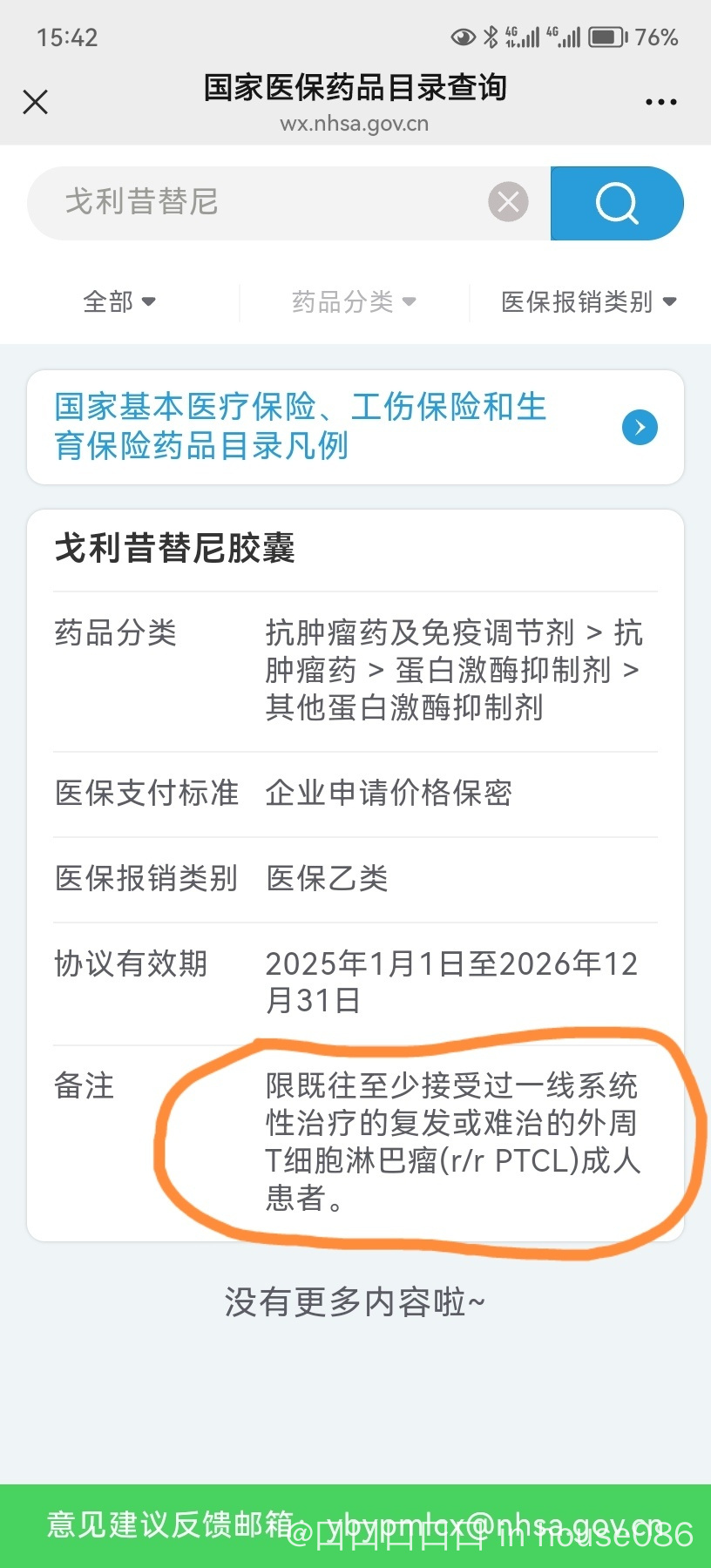The width and height of the screenshot is (711, 1568).
Task: Close the 国家医保药品目录查询 page
Action: point(35,102)
